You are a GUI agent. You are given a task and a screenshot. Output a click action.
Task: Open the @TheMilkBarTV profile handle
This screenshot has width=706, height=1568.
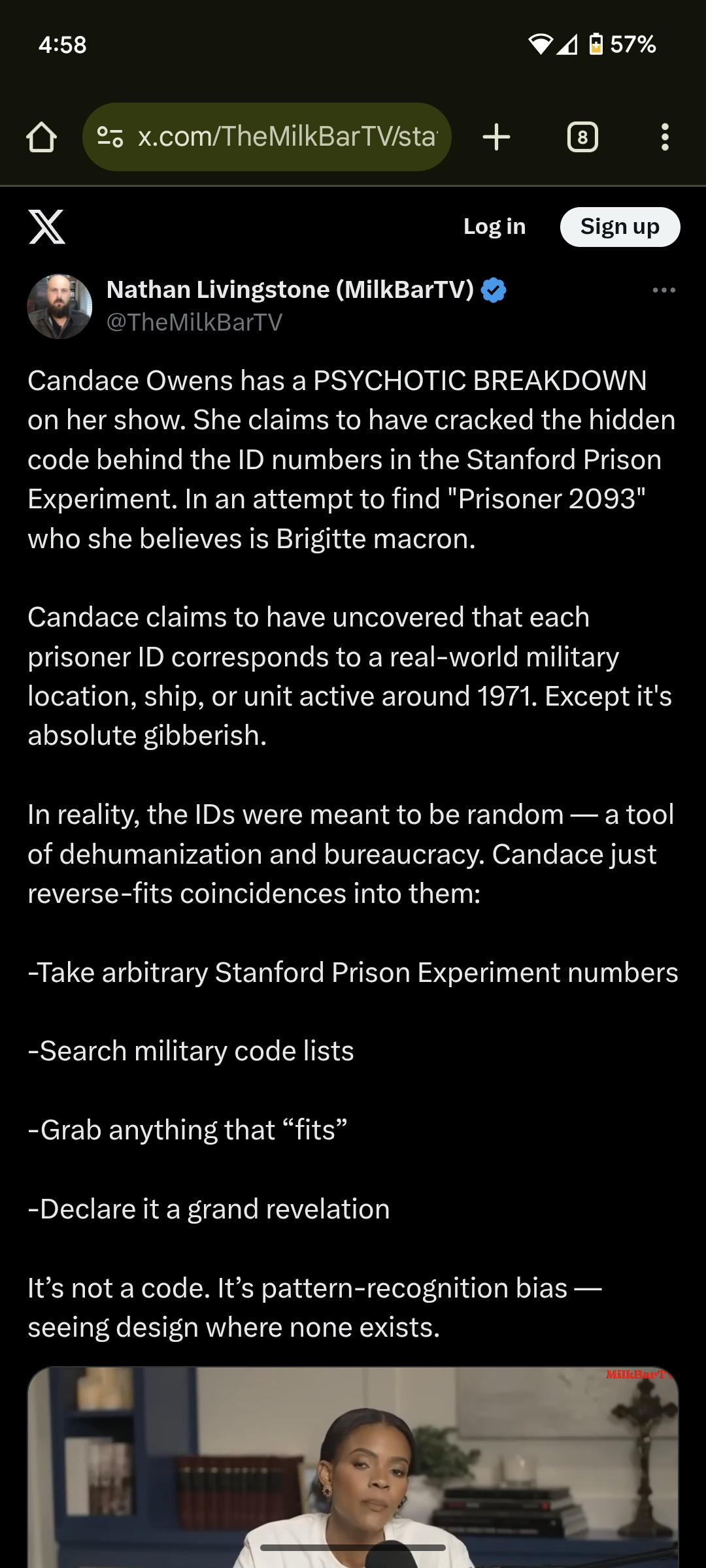pos(195,322)
